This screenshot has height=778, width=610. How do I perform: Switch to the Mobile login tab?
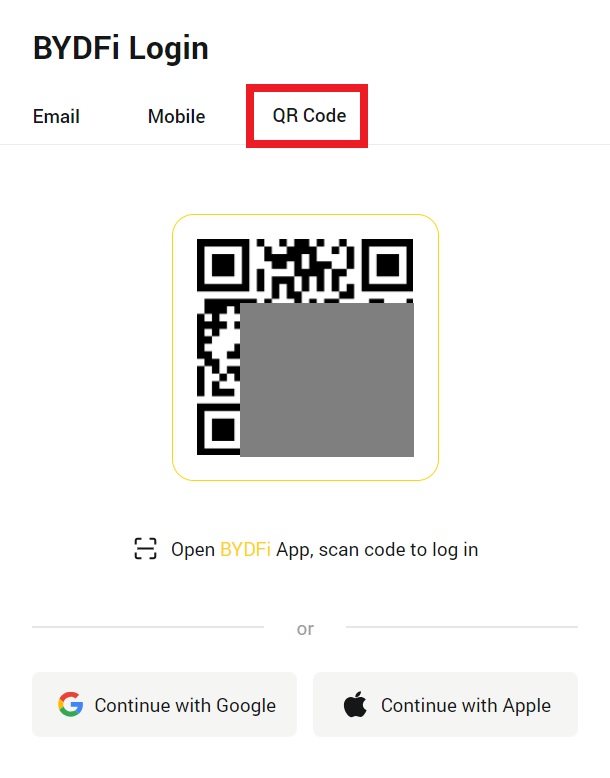(176, 116)
